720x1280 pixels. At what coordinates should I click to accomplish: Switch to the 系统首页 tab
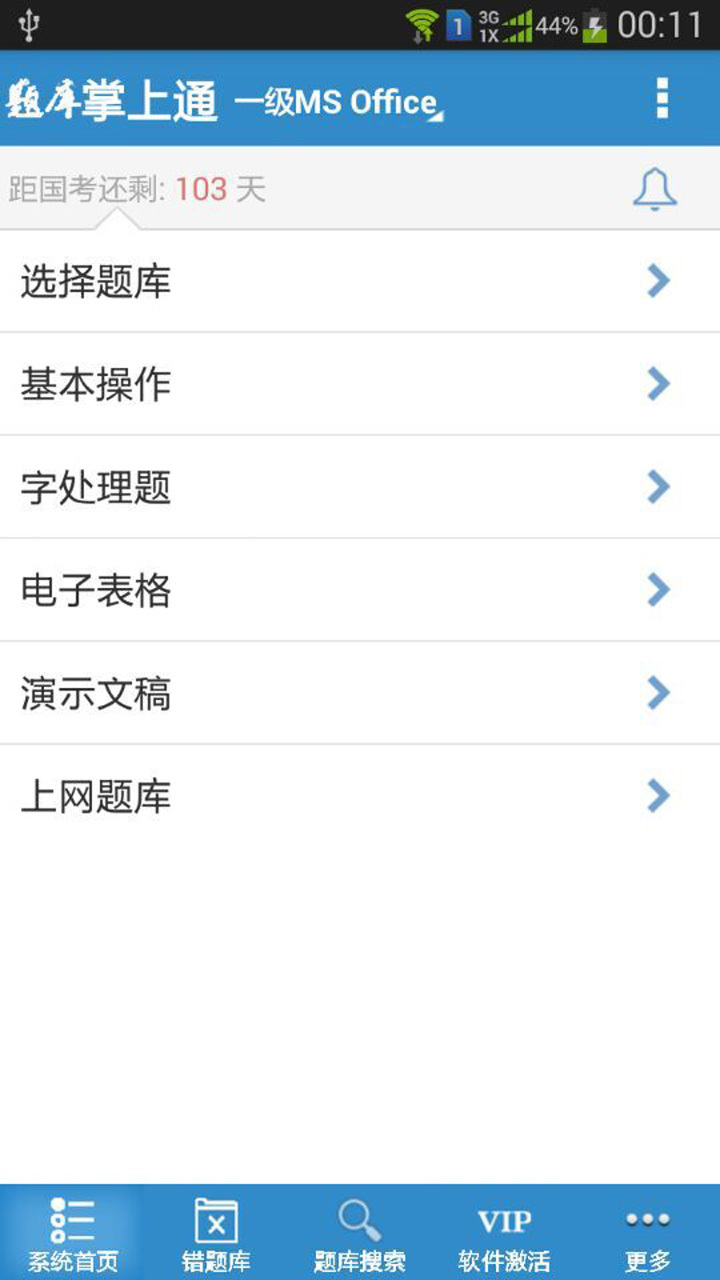pos(72,1234)
